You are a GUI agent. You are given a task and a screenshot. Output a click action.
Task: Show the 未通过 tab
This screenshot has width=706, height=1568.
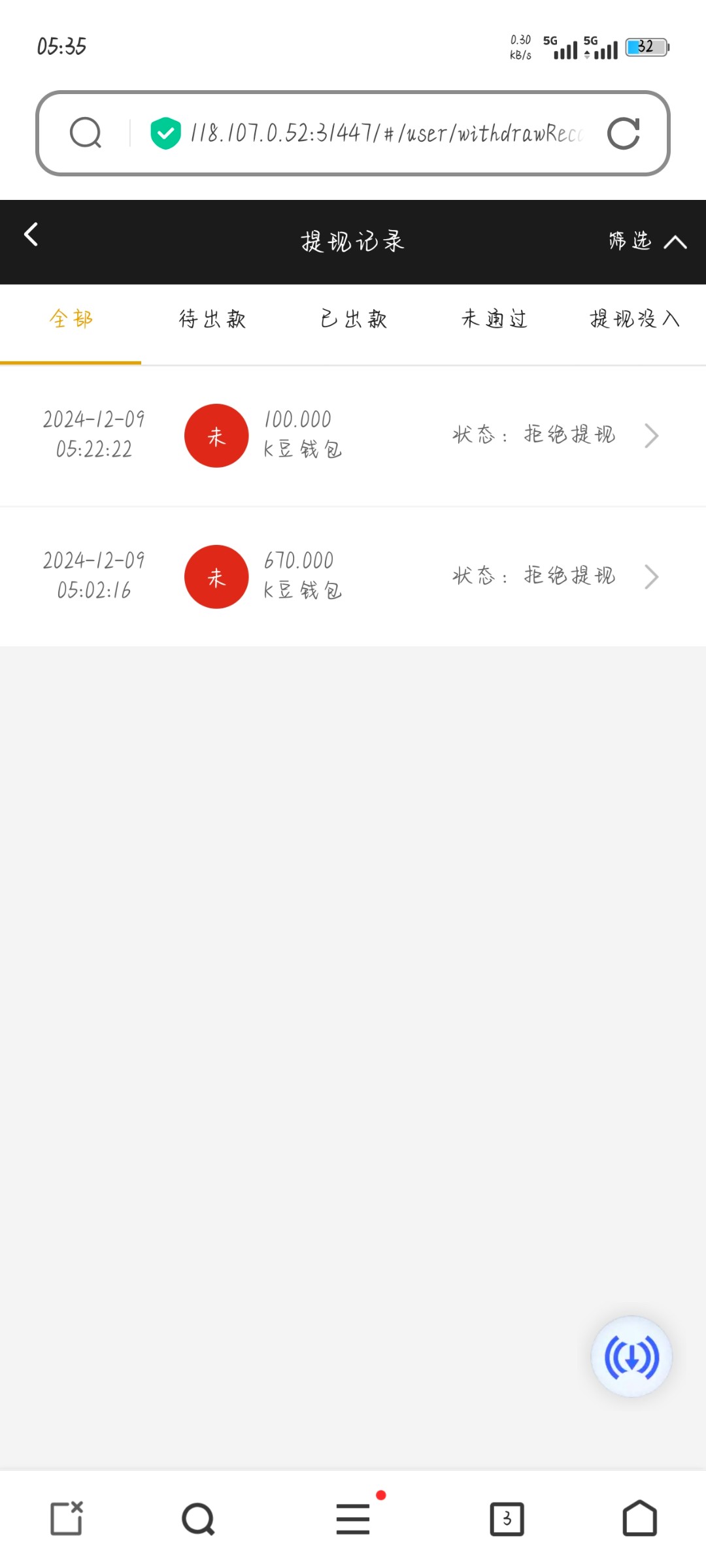tap(494, 319)
